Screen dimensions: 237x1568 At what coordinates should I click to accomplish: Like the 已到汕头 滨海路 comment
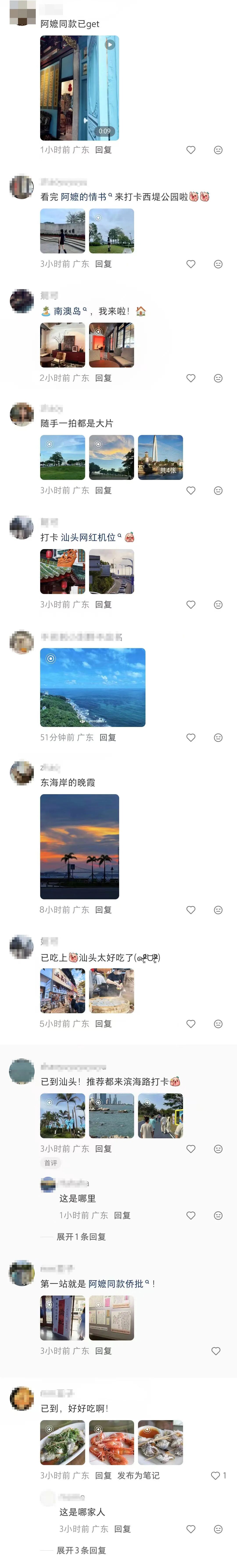point(191,1149)
